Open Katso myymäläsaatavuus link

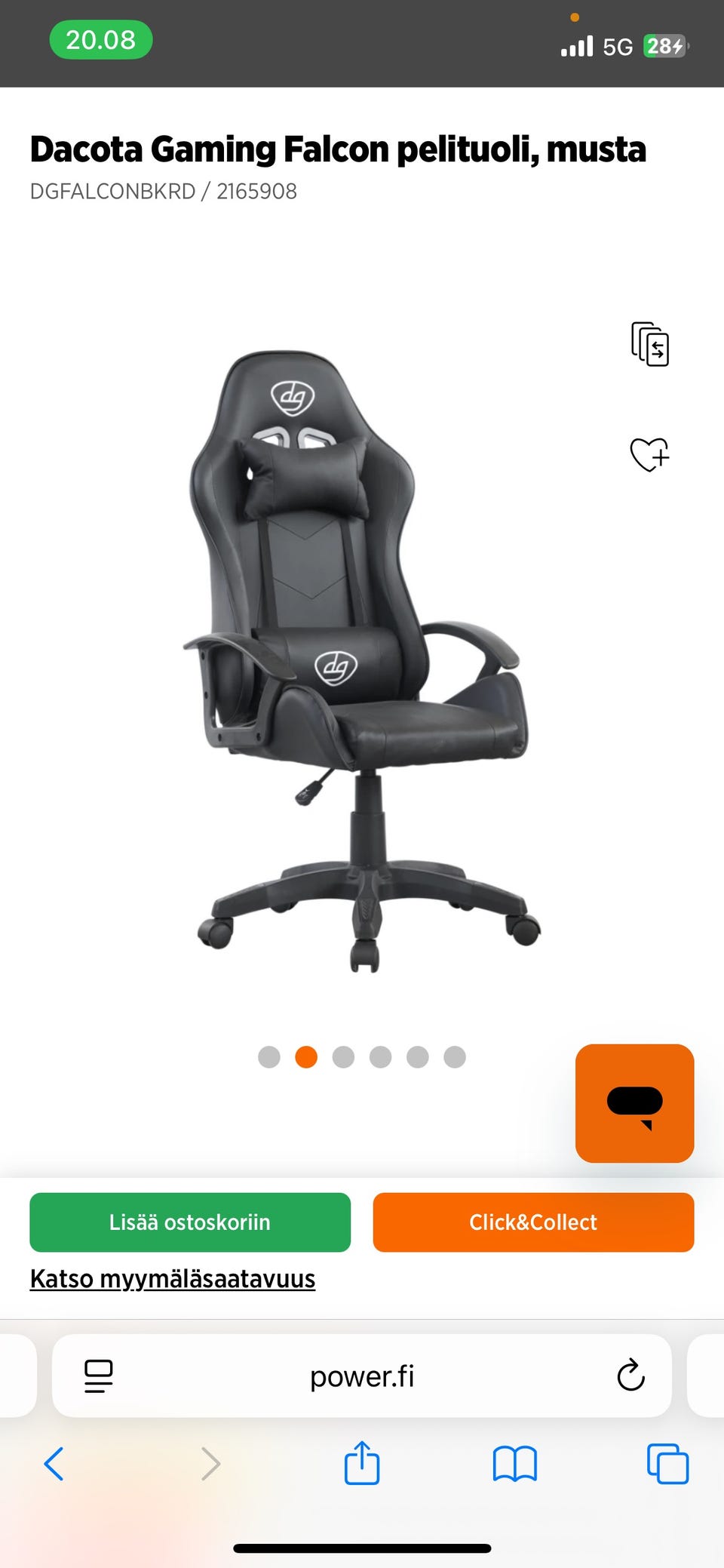173,1279
